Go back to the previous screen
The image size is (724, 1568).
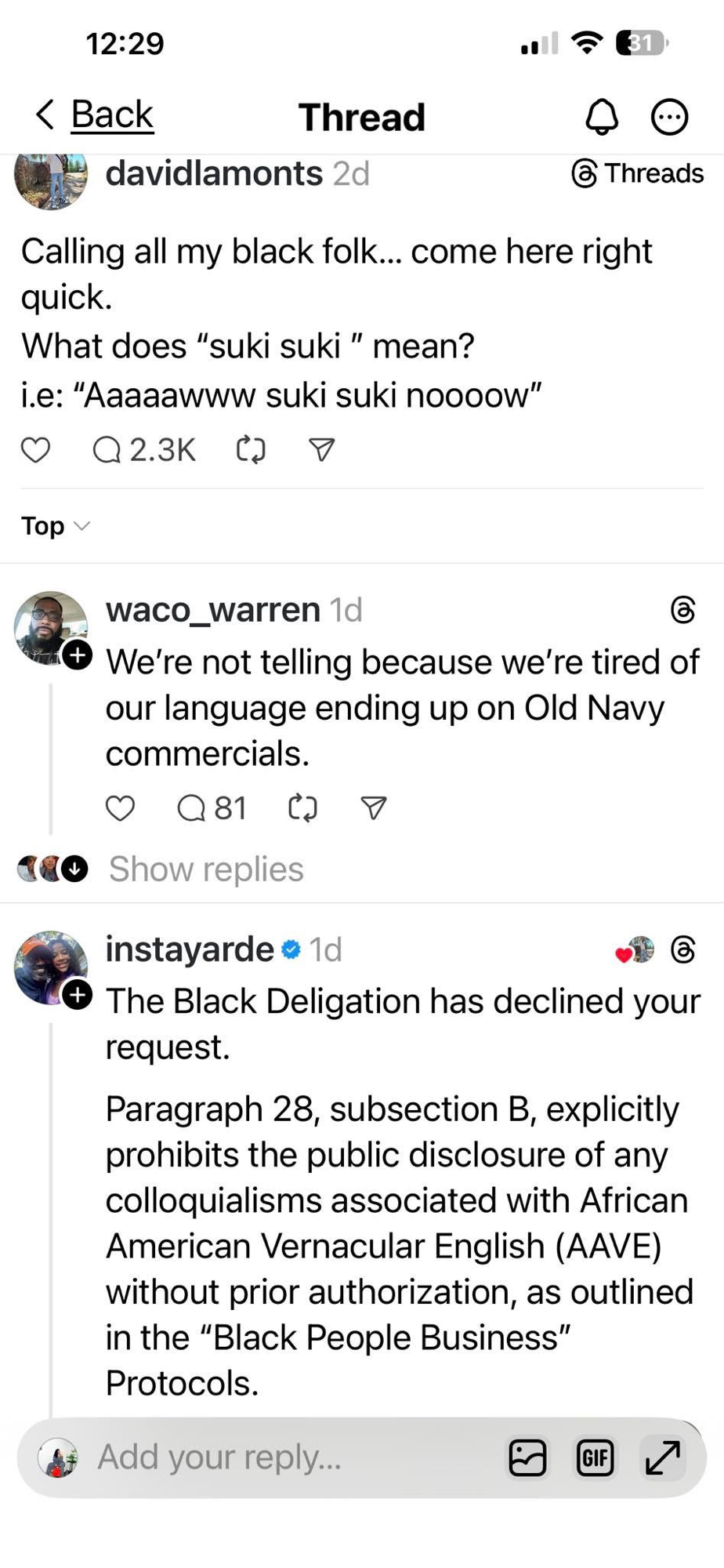coord(94,115)
